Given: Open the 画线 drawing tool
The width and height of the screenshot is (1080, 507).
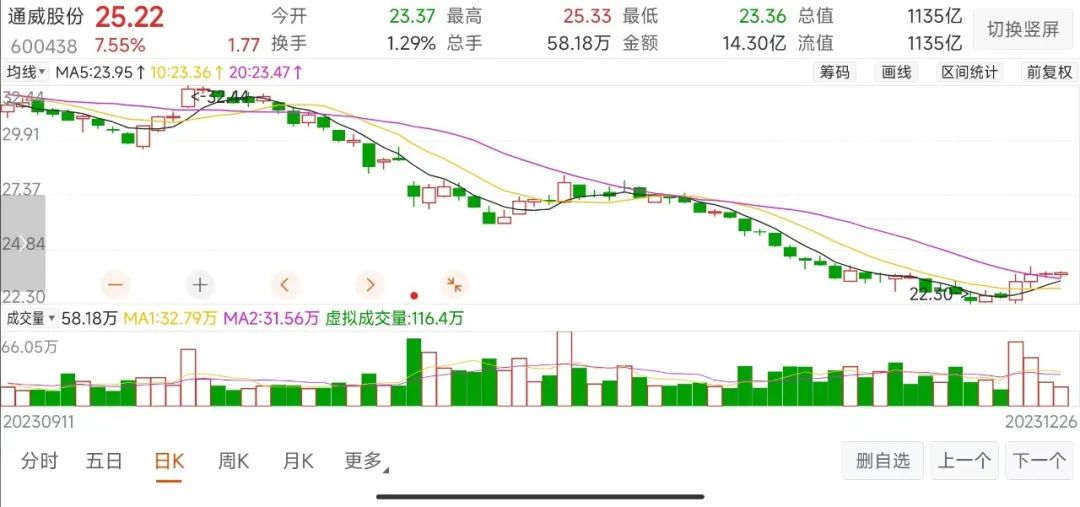Looking at the screenshot, I should (895, 72).
